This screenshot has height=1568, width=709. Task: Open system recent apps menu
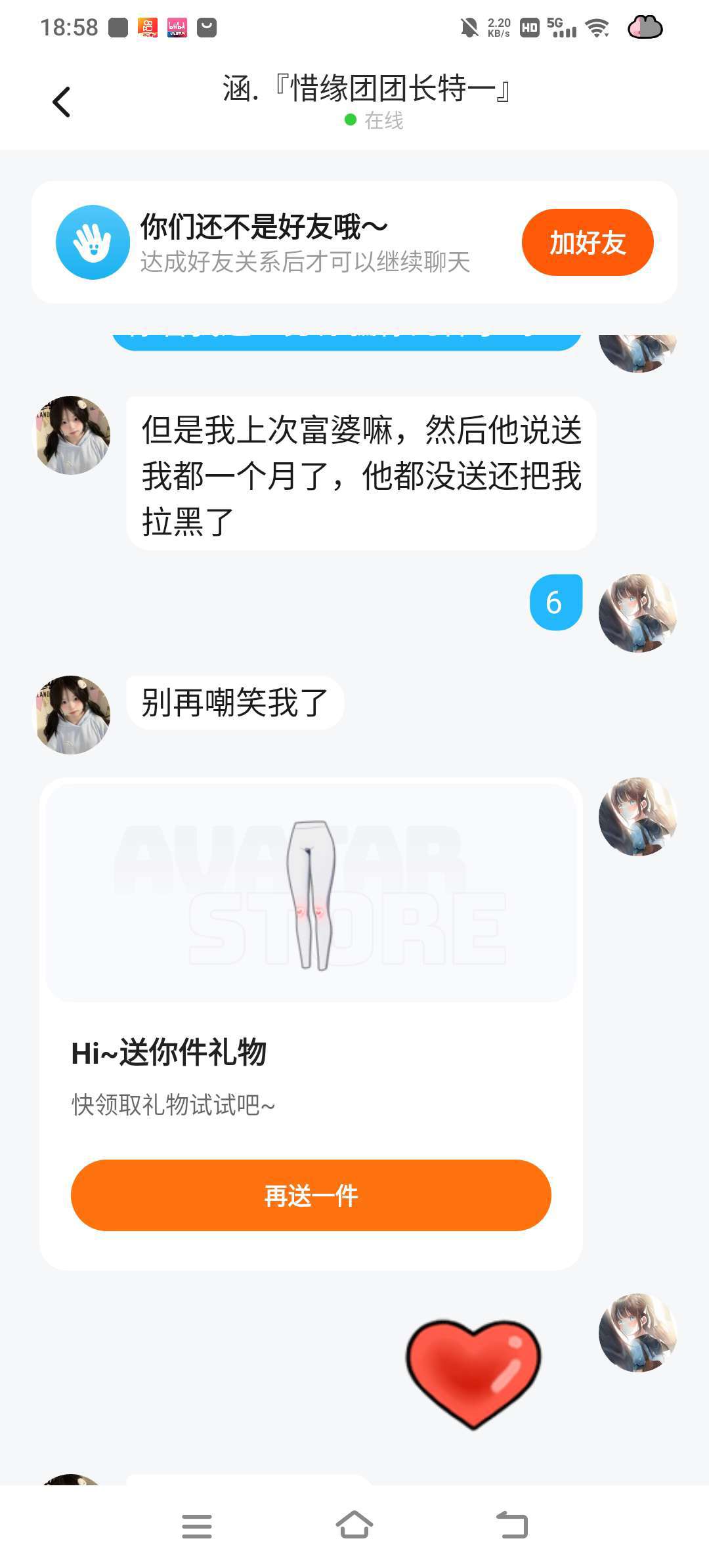coord(196,1526)
